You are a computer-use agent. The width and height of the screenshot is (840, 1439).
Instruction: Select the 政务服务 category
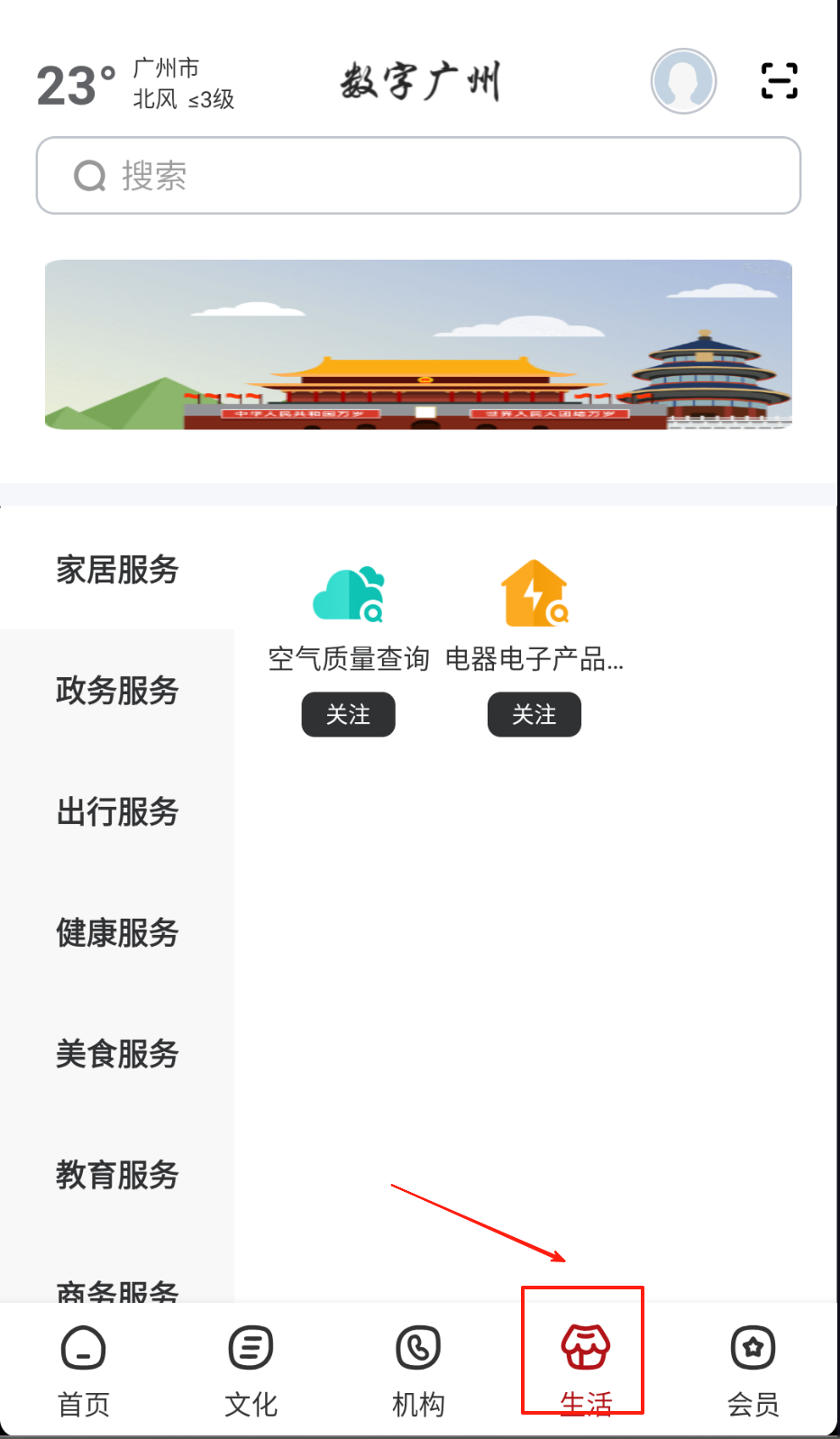117,691
